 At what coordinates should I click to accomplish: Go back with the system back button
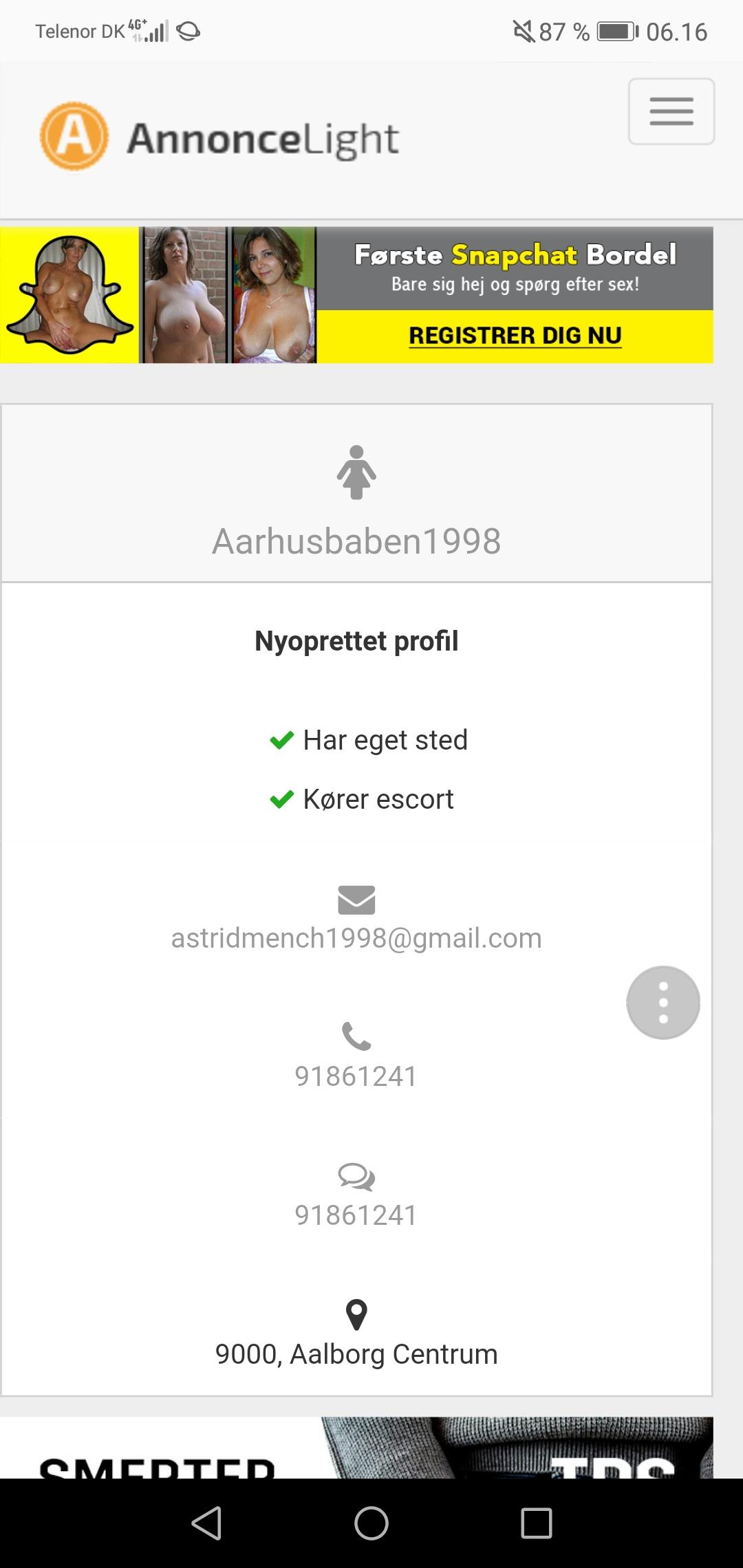[x=206, y=1523]
